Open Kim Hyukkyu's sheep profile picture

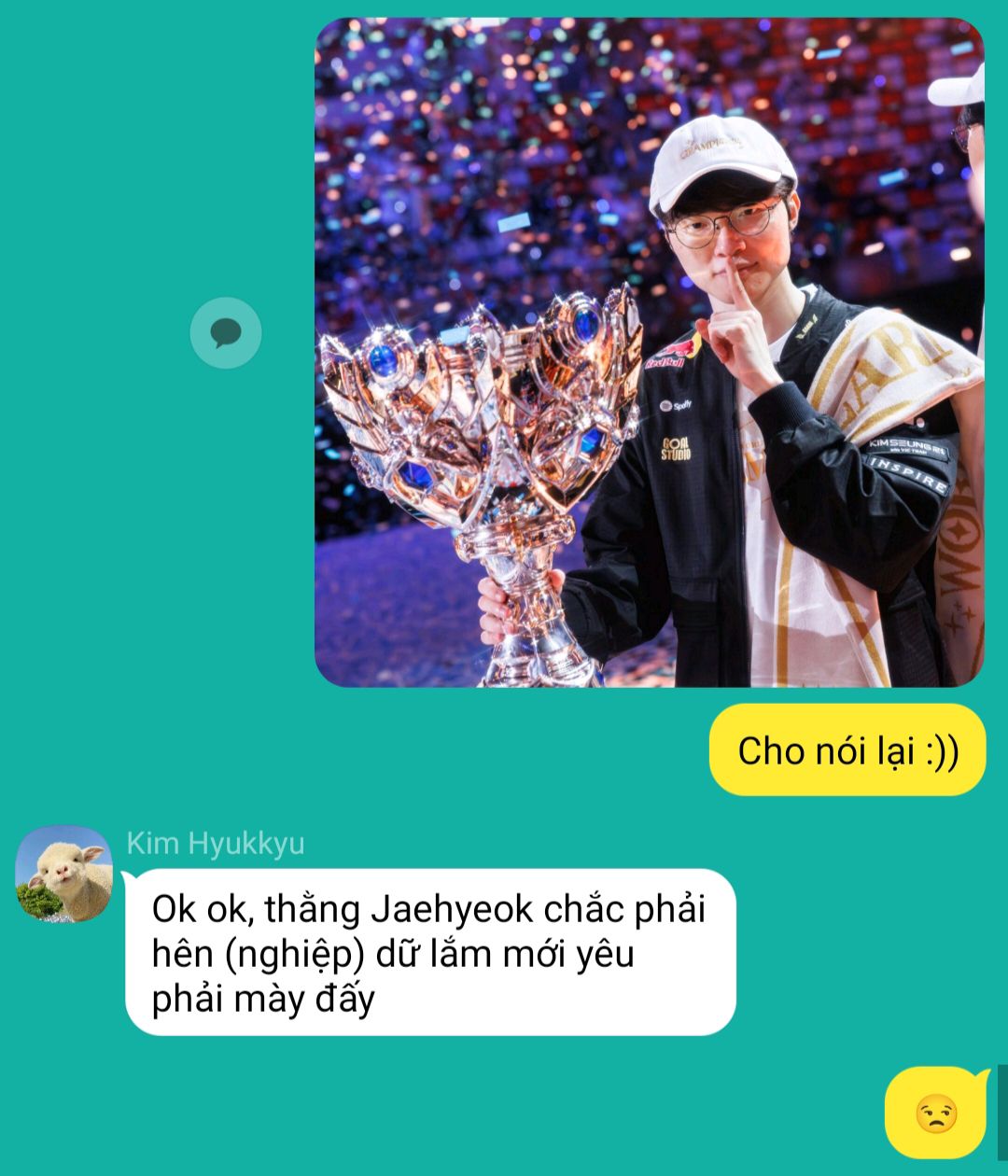point(64,875)
